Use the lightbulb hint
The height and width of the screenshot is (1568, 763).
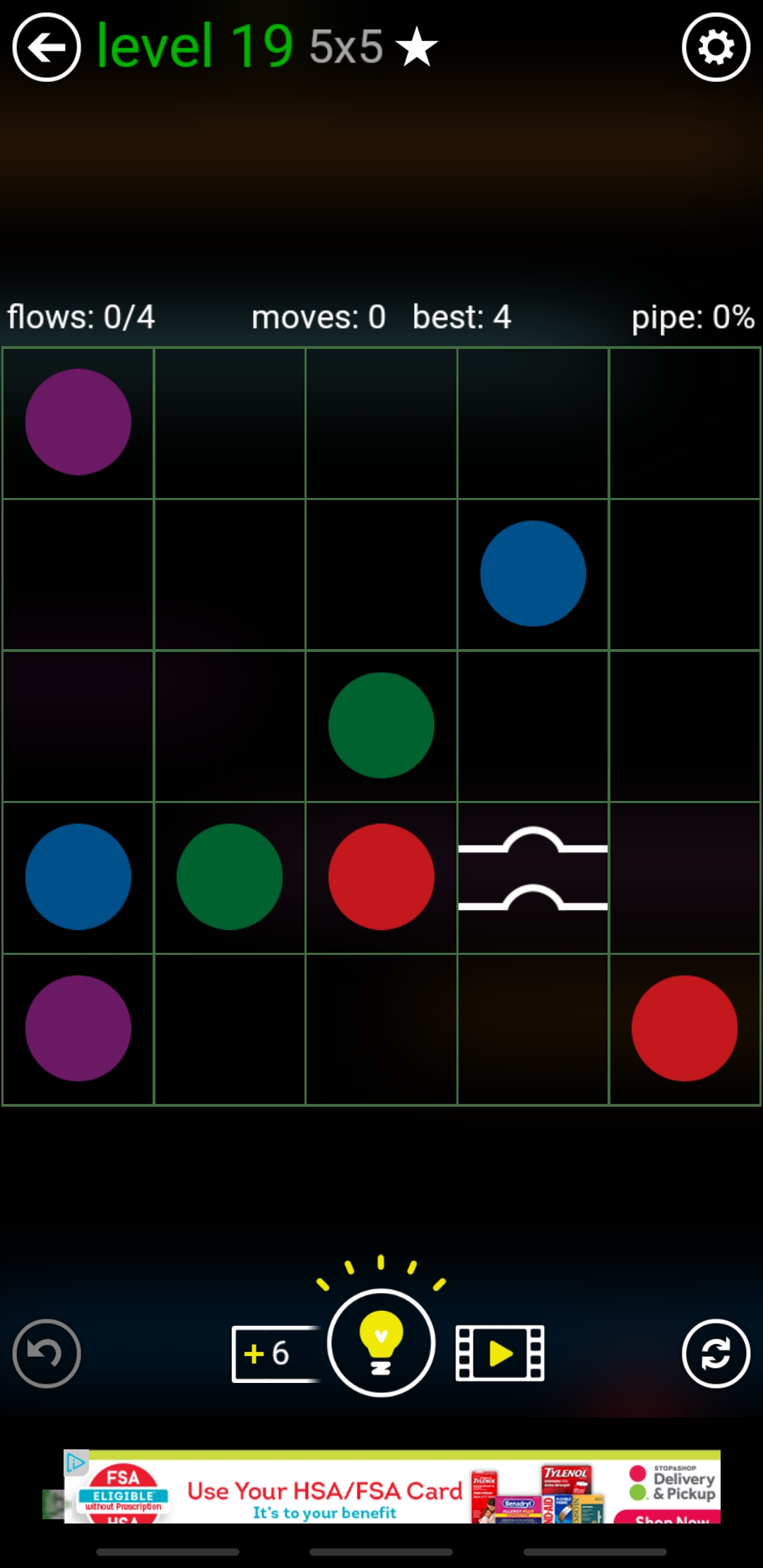pyautogui.click(x=381, y=1342)
